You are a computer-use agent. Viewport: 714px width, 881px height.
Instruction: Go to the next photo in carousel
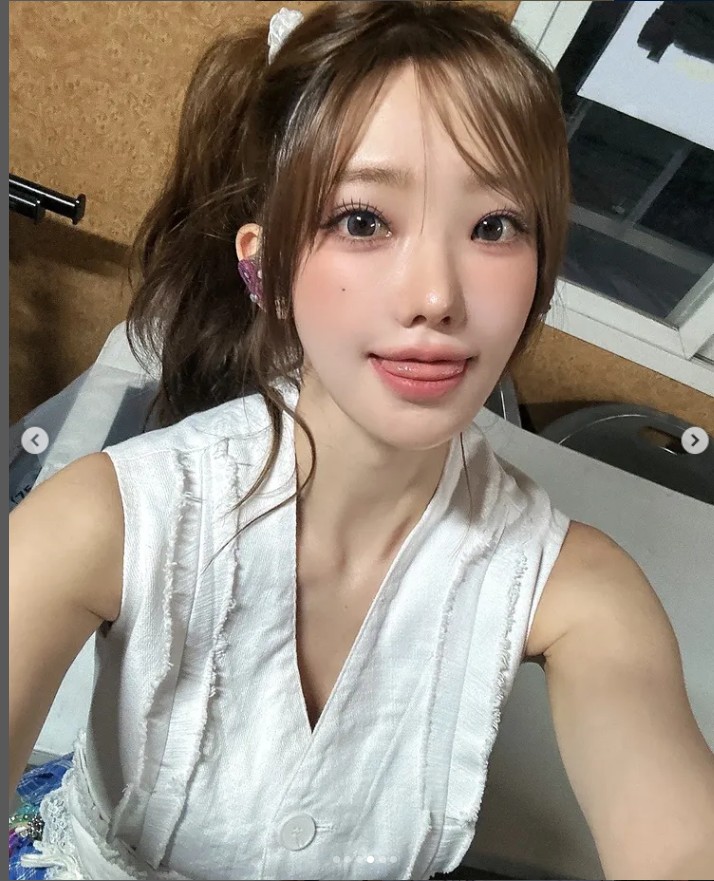tap(694, 440)
